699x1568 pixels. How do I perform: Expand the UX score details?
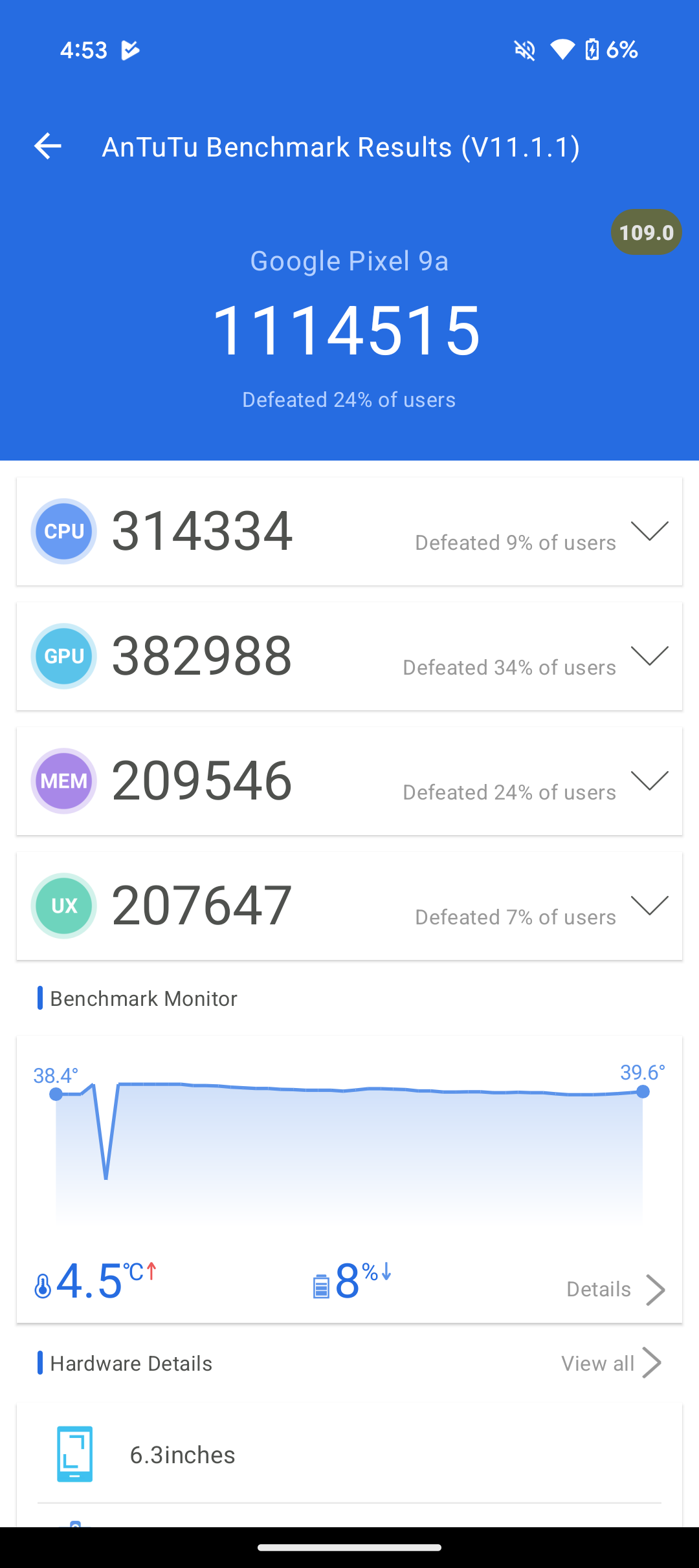[650, 906]
